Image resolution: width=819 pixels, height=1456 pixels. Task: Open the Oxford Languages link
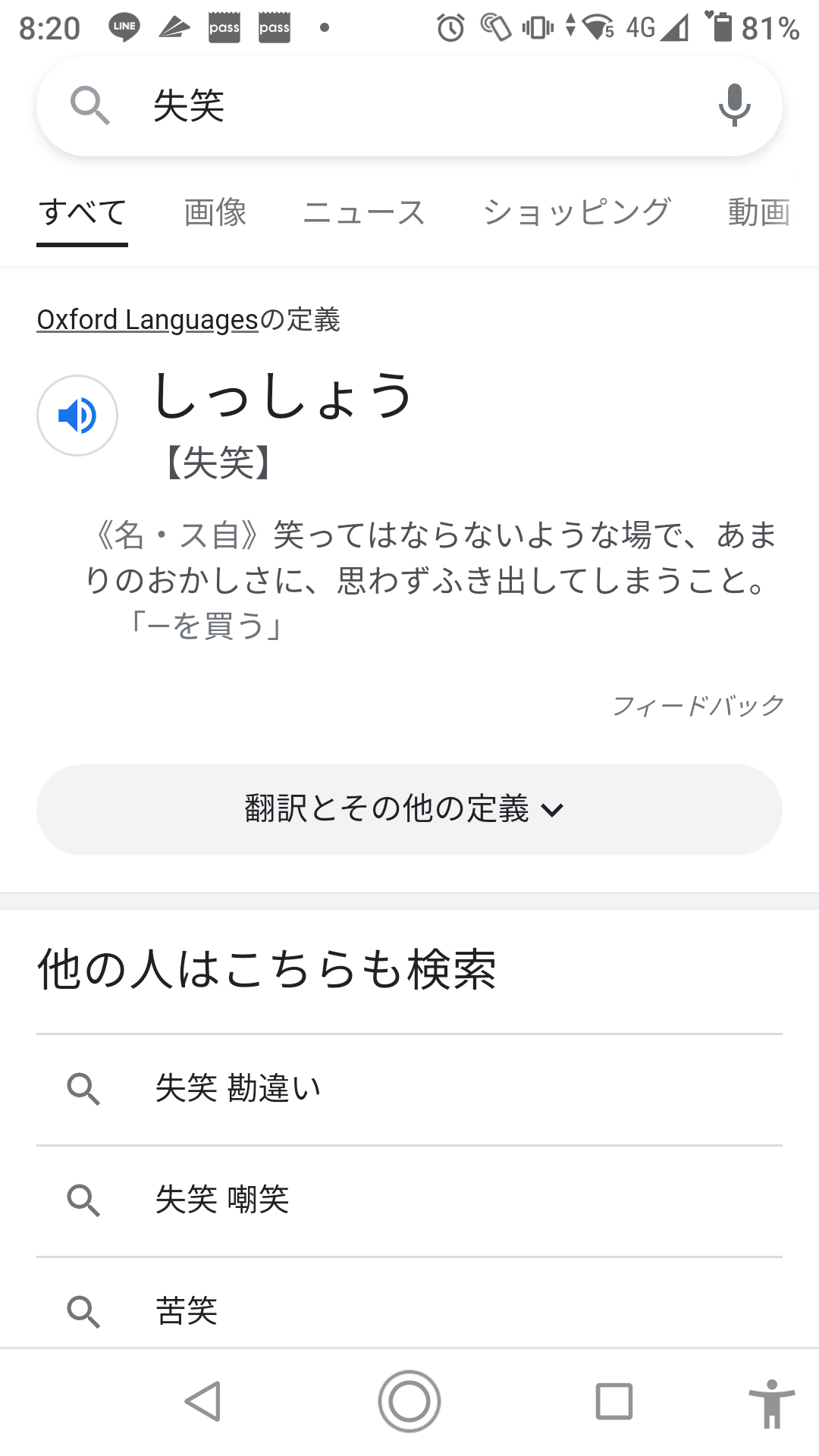pyautogui.click(x=148, y=320)
